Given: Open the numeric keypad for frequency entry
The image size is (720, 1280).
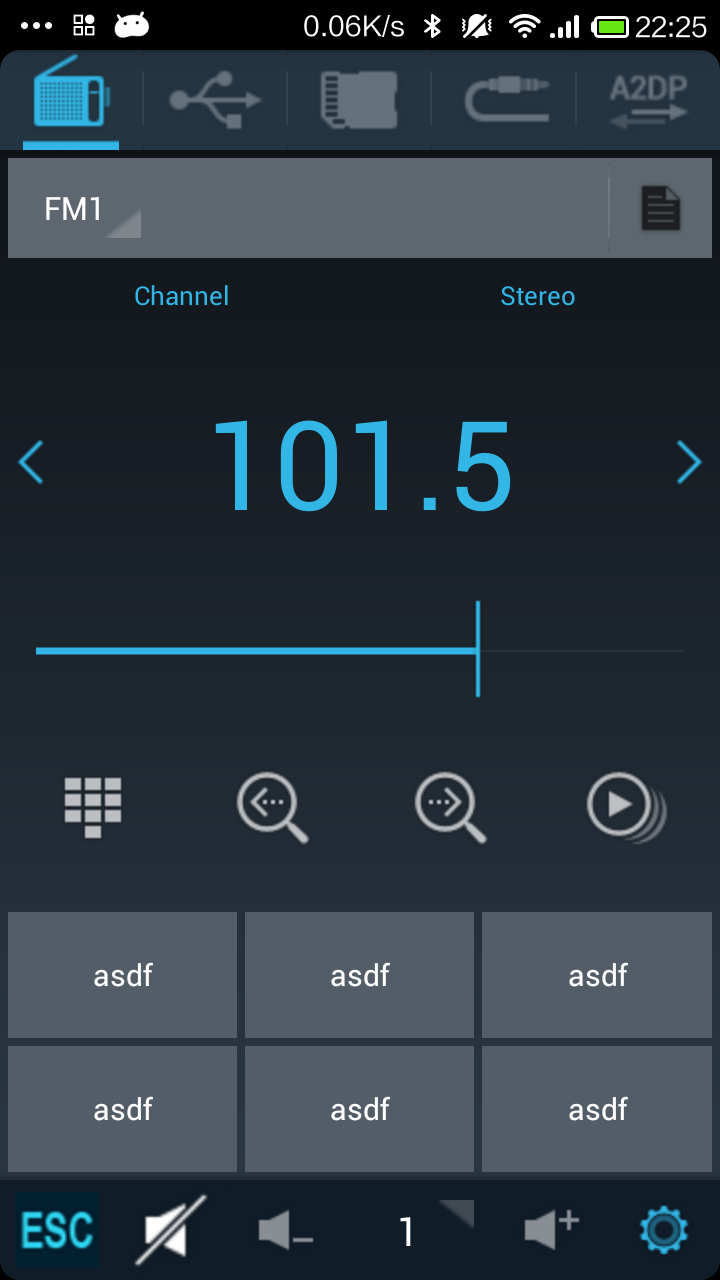Looking at the screenshot, I should pyautogui.click(x=93, y=806).
